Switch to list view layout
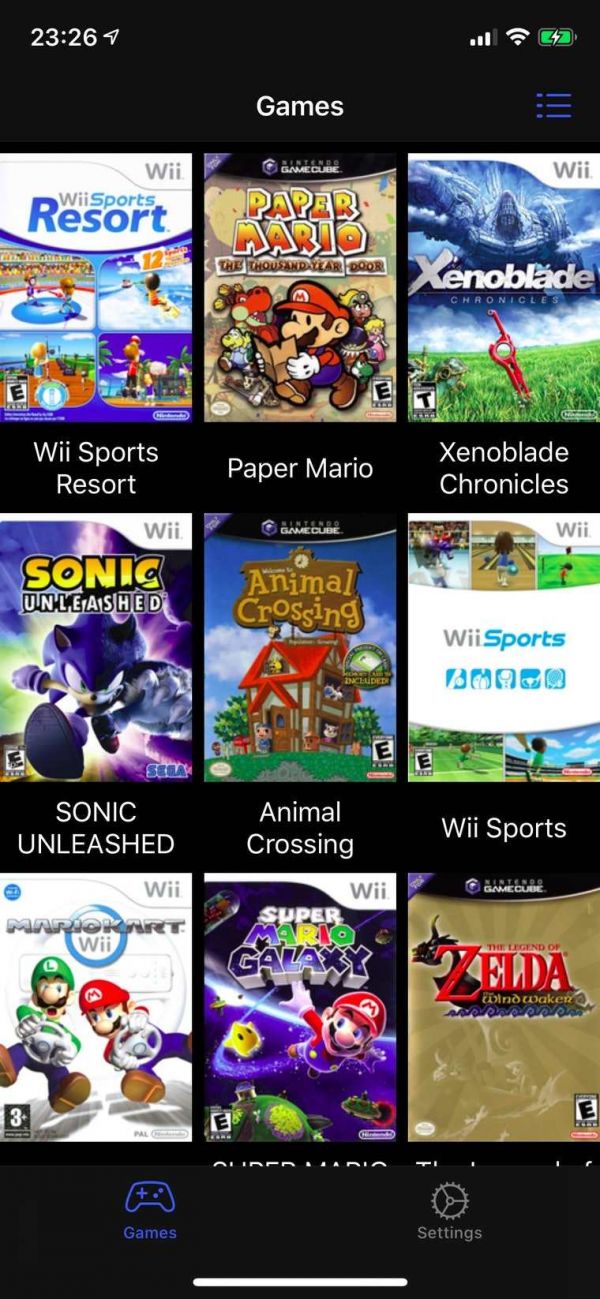Image resolution: width=600 pixels, height=1299 pixels. click(553, 105)
